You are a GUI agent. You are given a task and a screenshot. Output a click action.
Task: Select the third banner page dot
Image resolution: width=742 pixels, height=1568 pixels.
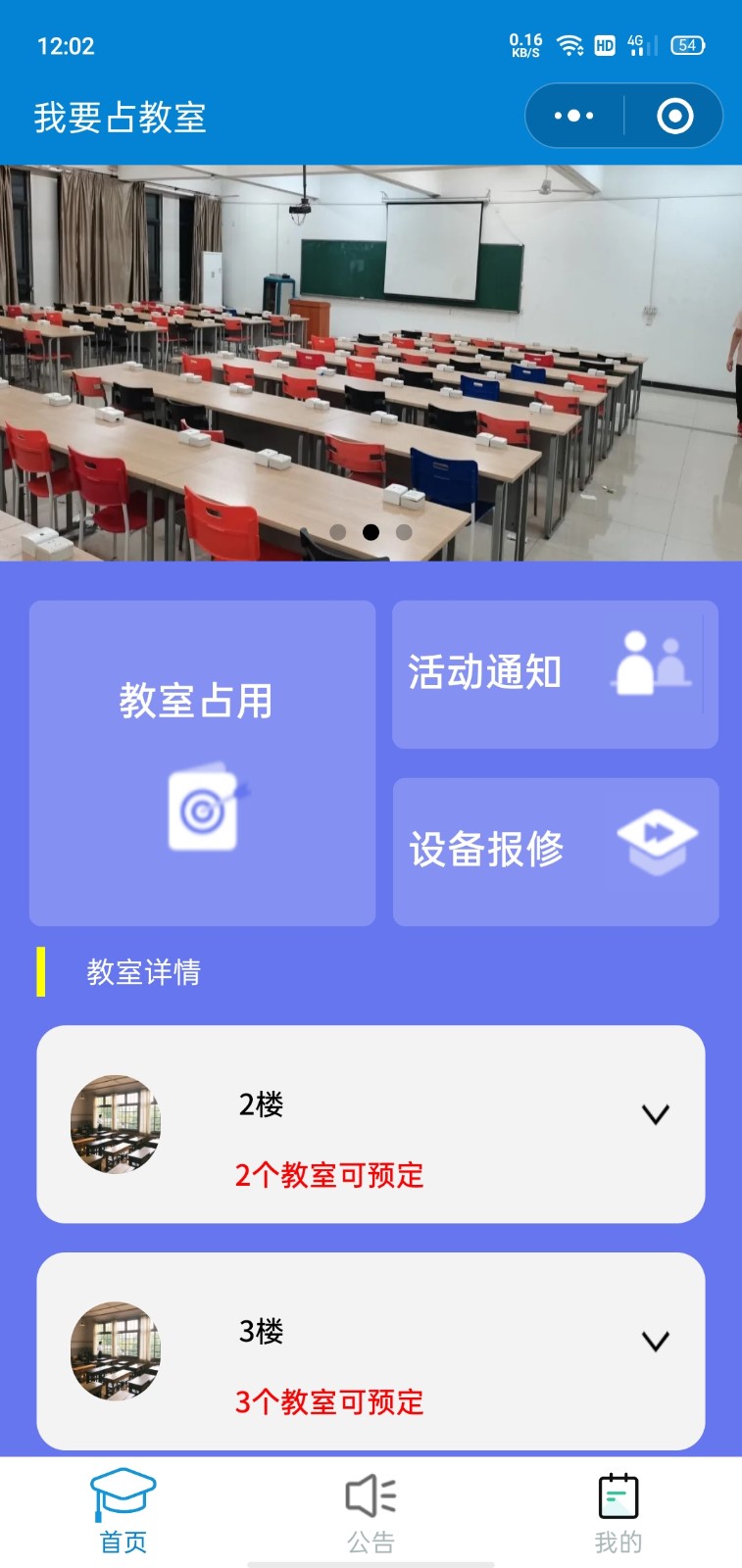tap(404, 532)
